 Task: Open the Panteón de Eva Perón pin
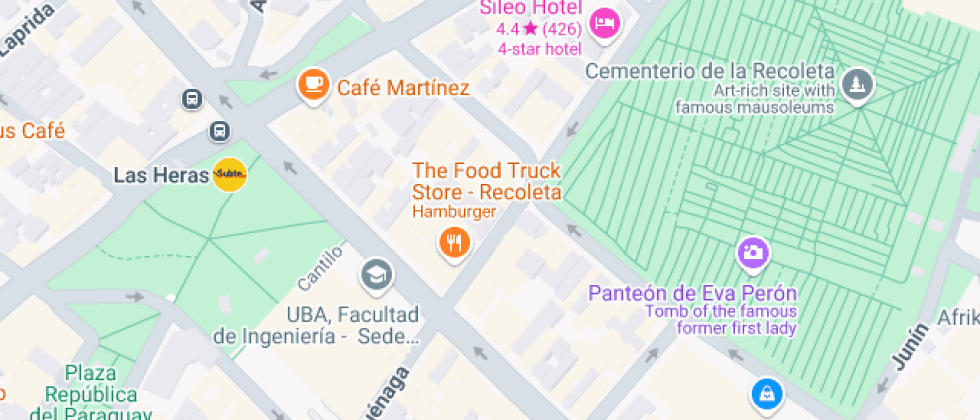pos(753,252)
